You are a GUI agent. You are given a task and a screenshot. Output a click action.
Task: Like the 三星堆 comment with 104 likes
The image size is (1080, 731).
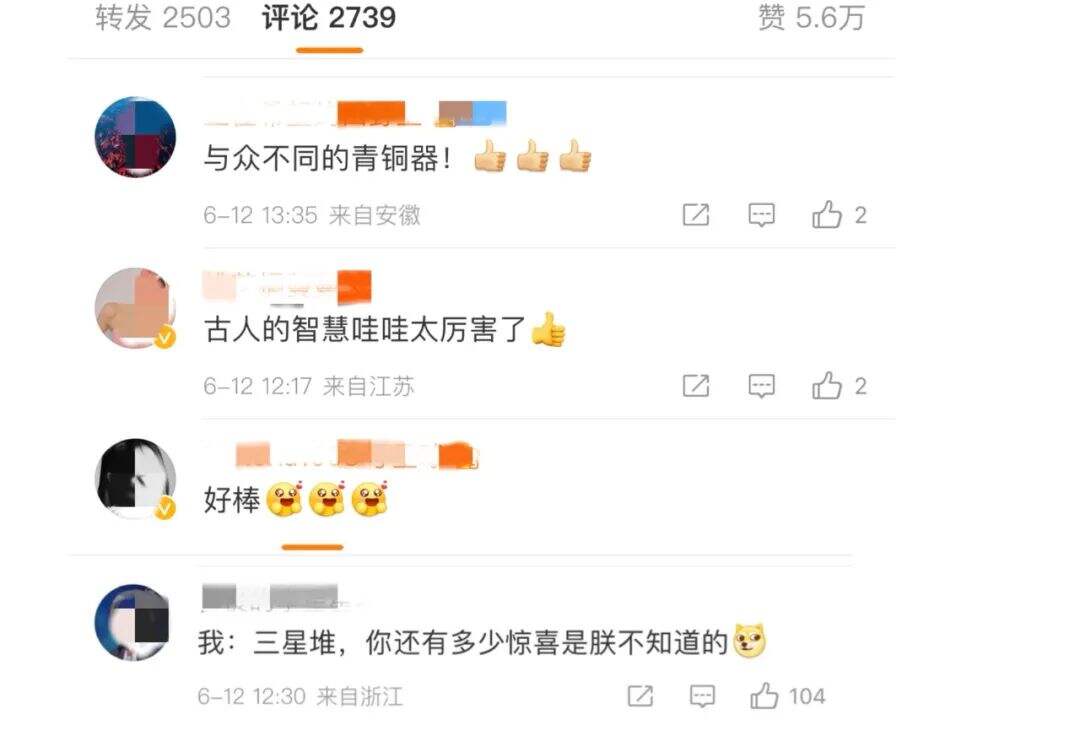pyautogui.click(x=765, y=696)
